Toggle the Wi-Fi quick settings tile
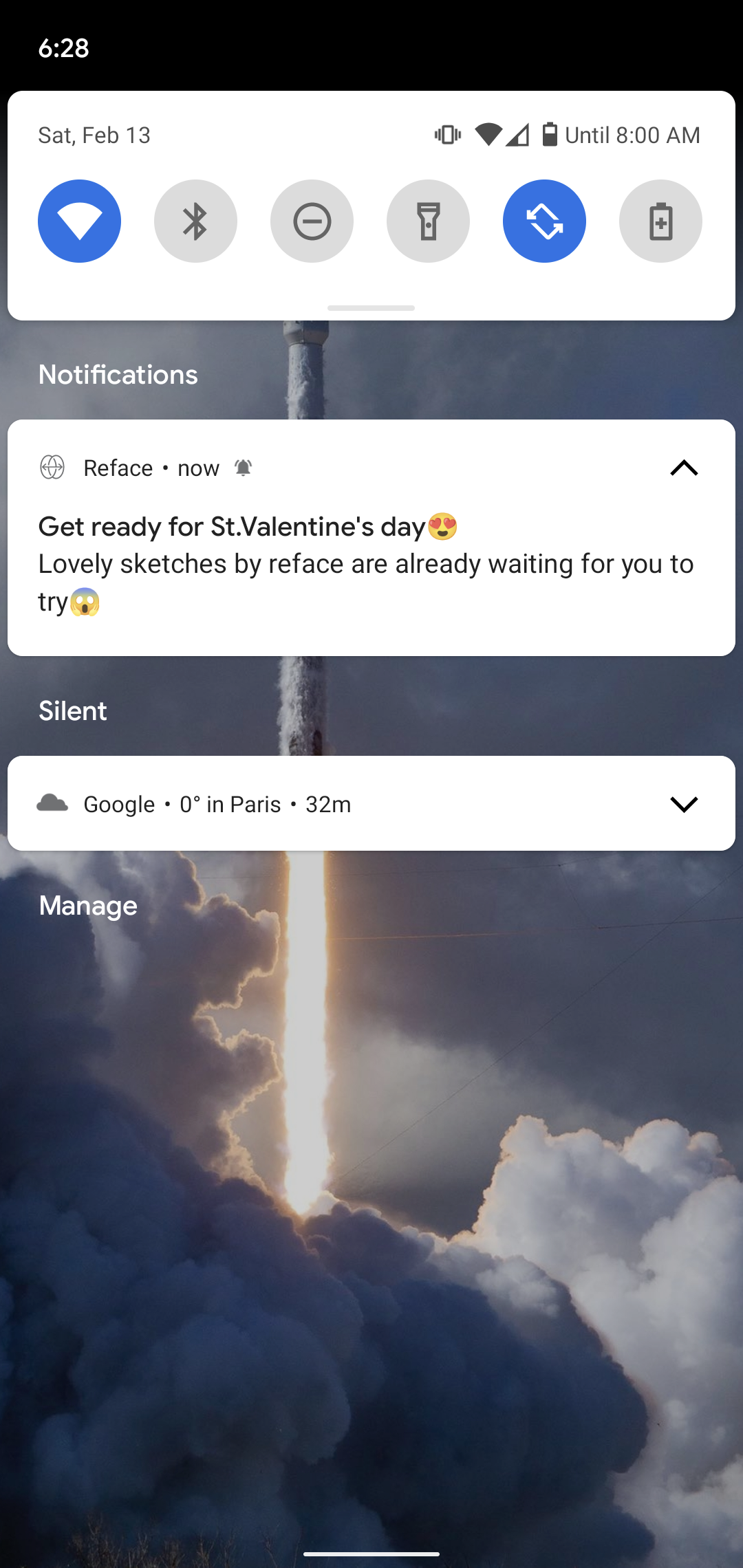 78,221
